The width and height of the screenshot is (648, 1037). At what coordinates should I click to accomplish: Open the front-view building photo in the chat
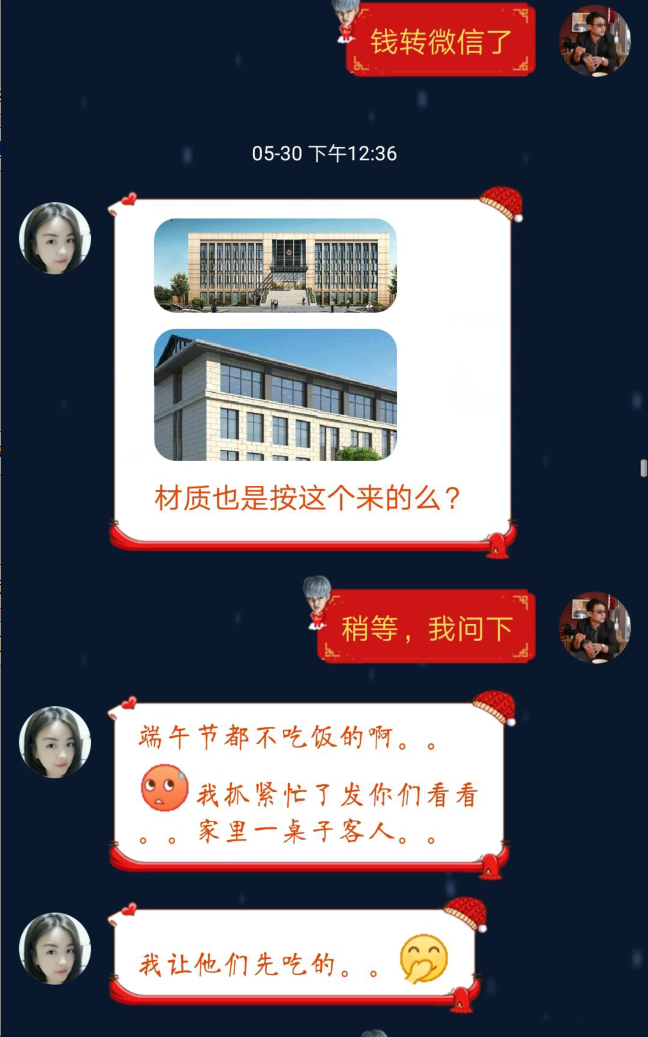click(x=275, y=265)
